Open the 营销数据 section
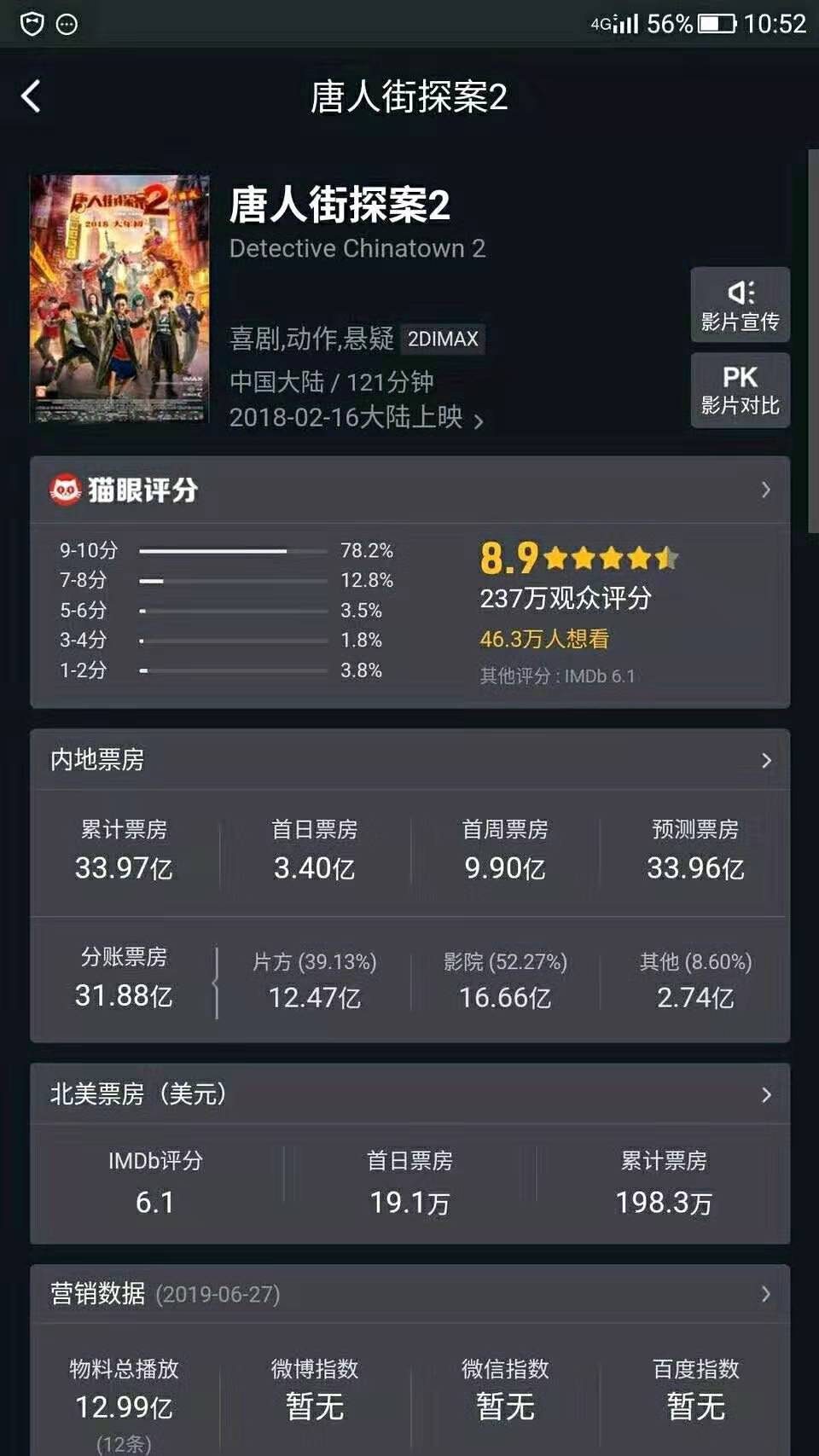Screen dimensions: 819x1456 [409, 1294]
